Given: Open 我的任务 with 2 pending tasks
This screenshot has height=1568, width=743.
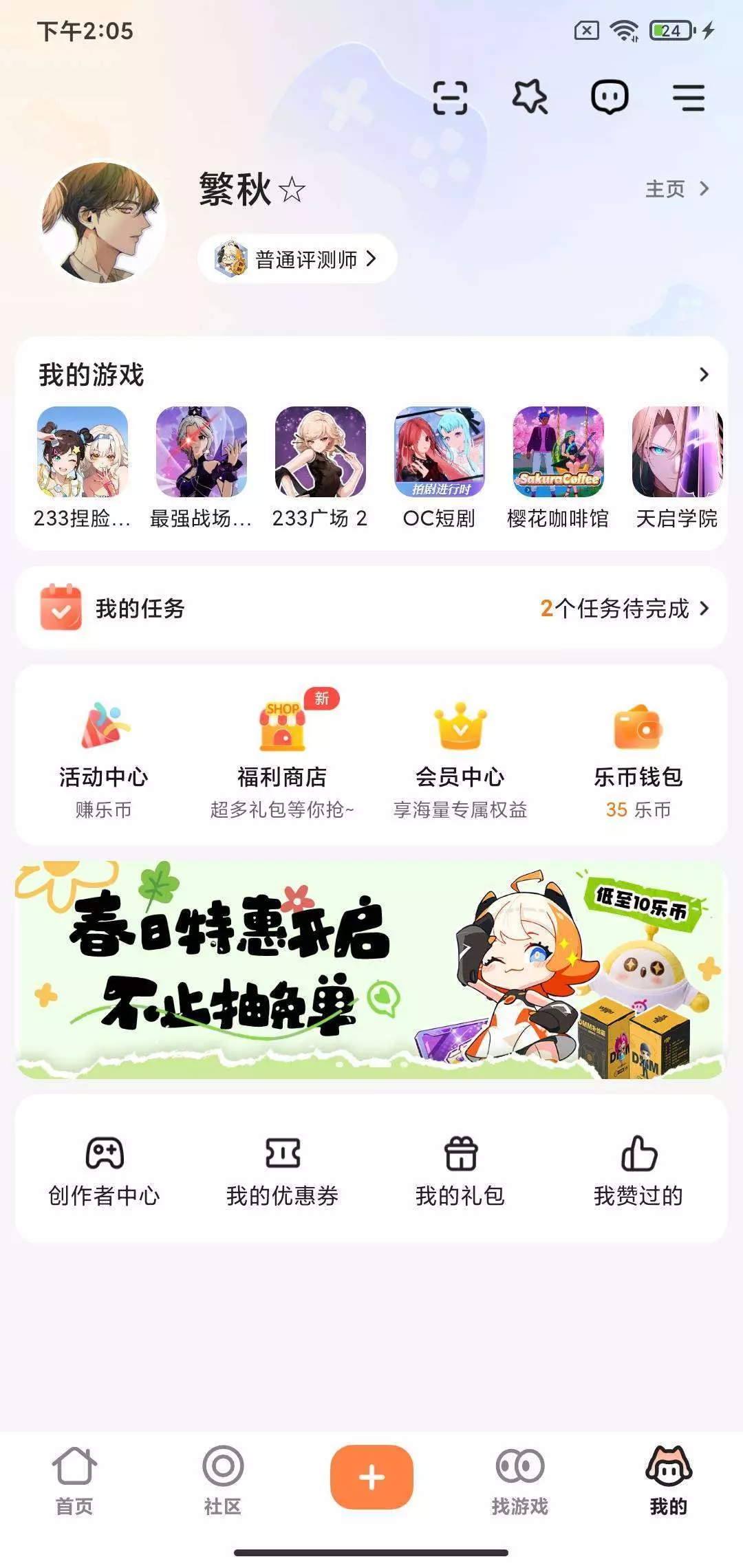Looking at the screenshot, I should click(371, 609).
